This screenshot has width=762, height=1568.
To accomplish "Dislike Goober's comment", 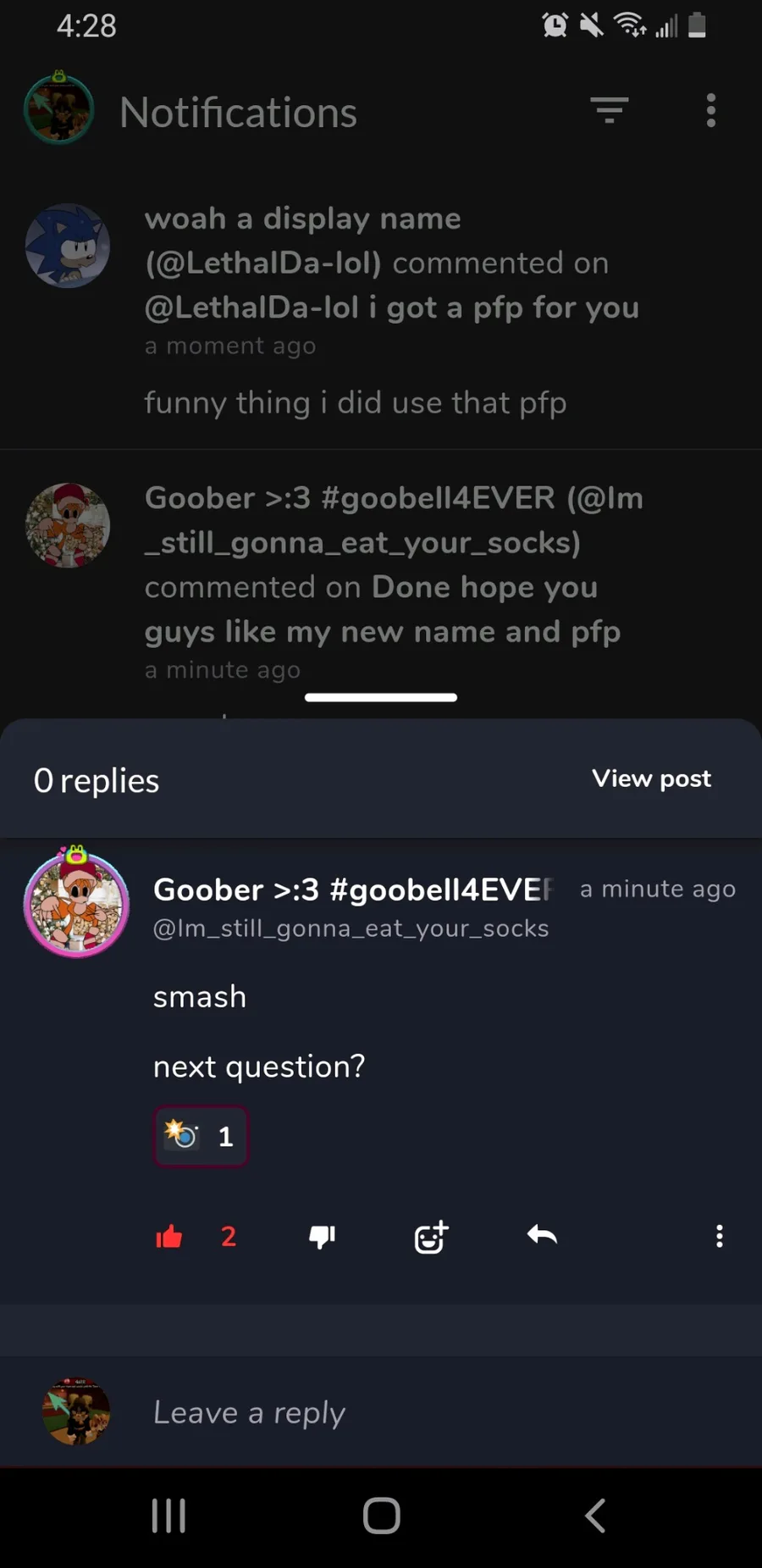I will 322,1237.
